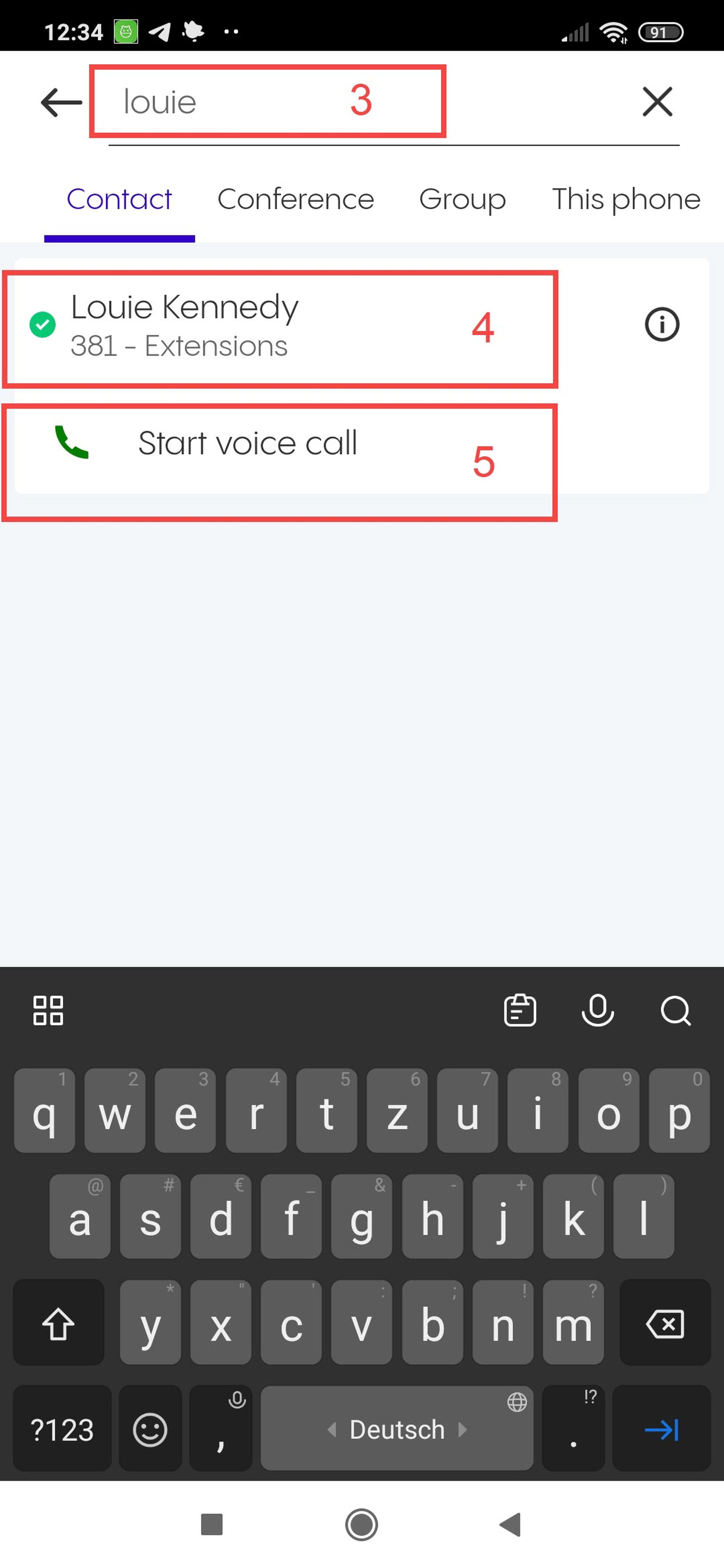The width and height of the screenshot is (724, 1568).
Task: Switch keyboard to ?123 symbols
Action: coord(62,1429)
